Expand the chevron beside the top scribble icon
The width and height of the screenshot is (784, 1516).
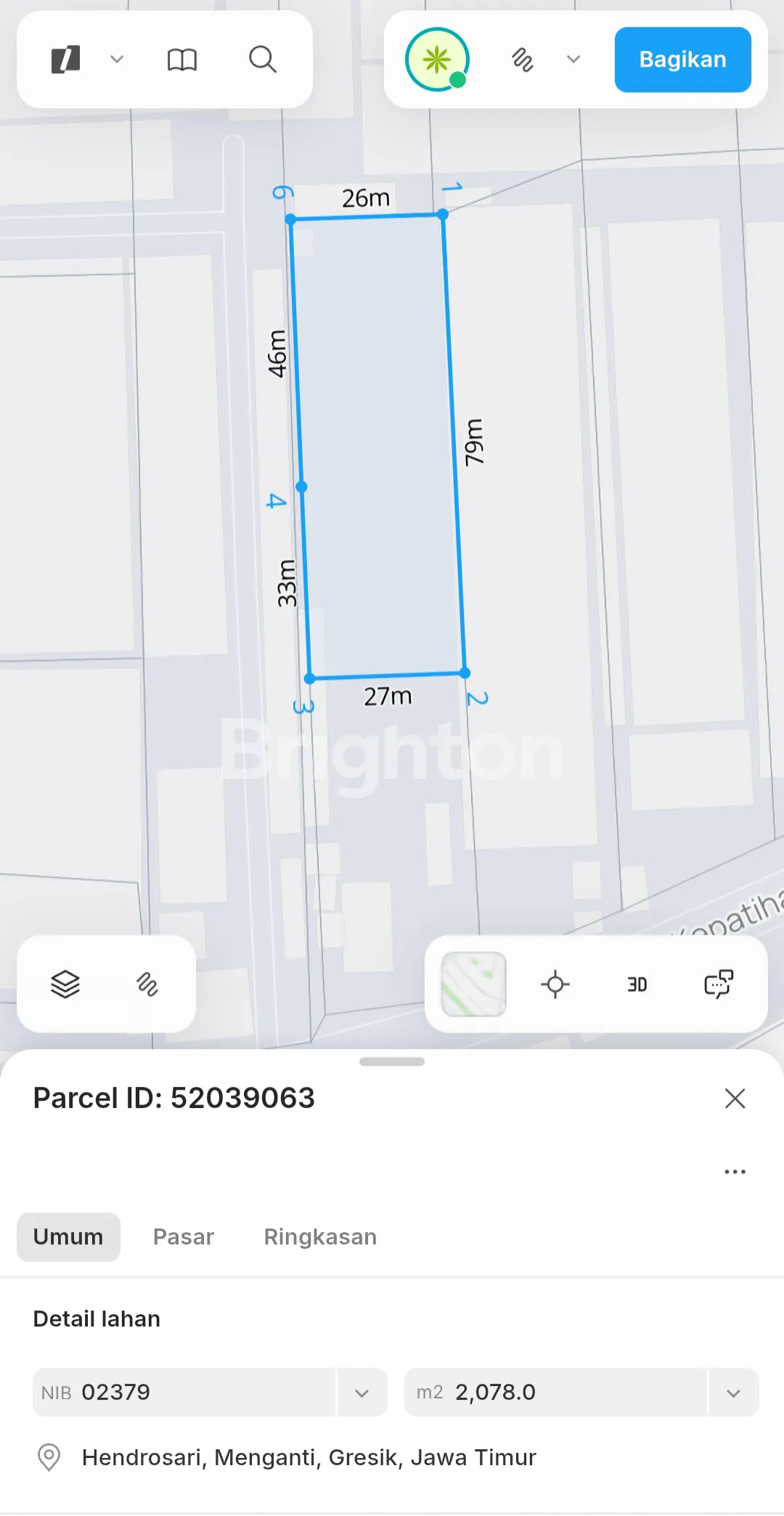point(573,60)
